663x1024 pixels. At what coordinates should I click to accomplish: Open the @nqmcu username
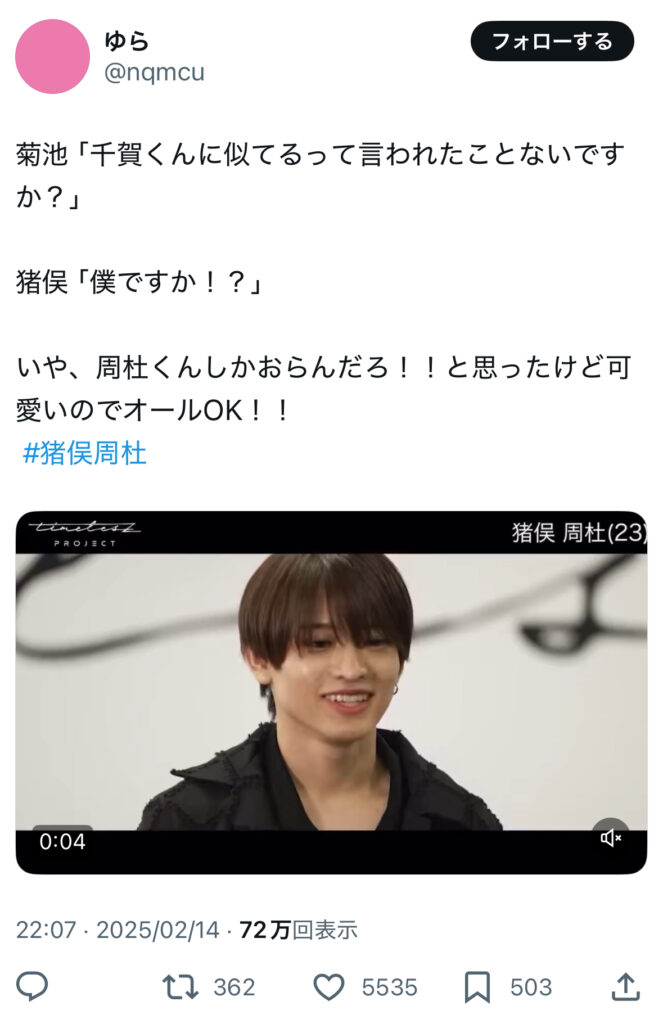(x=154, y=73)
